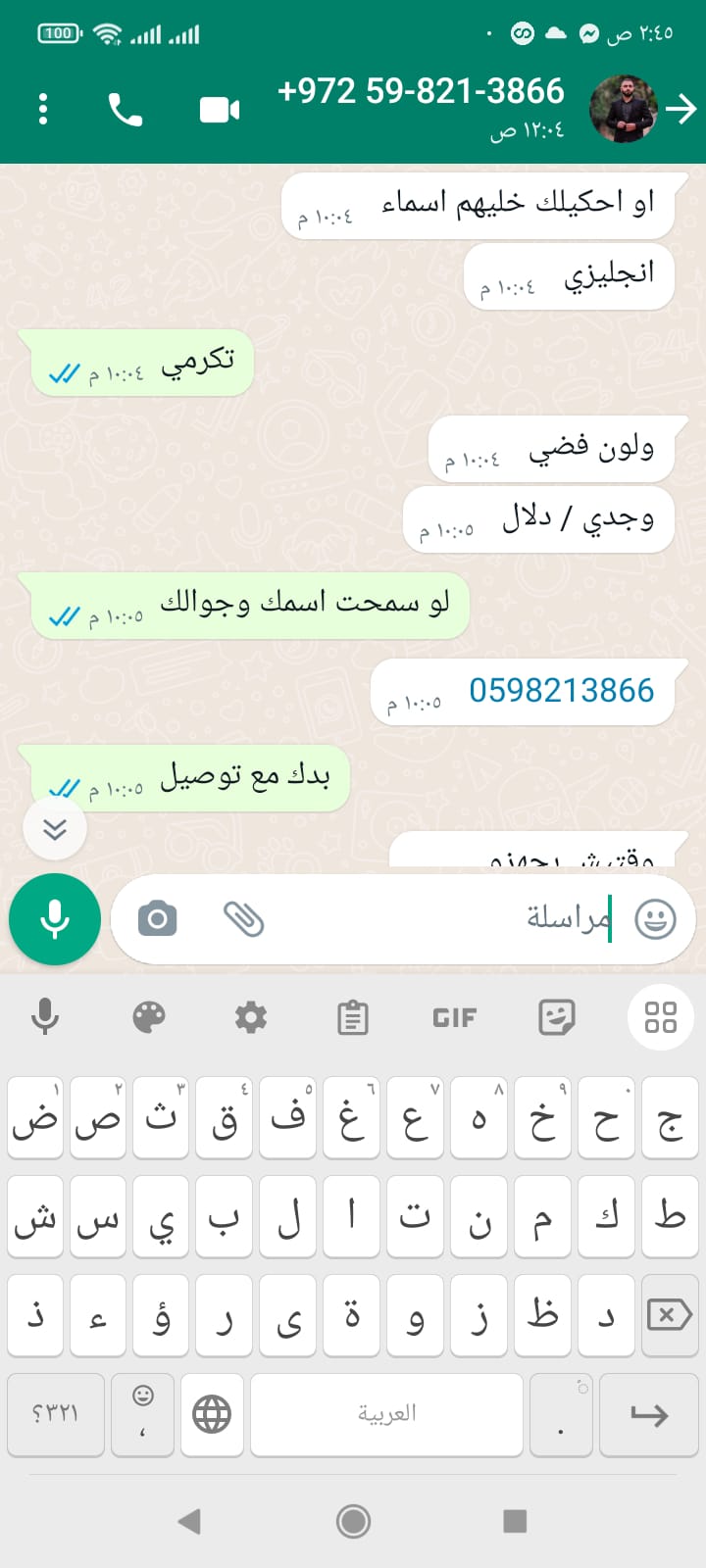The height and width of the screenshot is (1568, 706).
Task: Open the contact's profile photo
Action: 624,109
